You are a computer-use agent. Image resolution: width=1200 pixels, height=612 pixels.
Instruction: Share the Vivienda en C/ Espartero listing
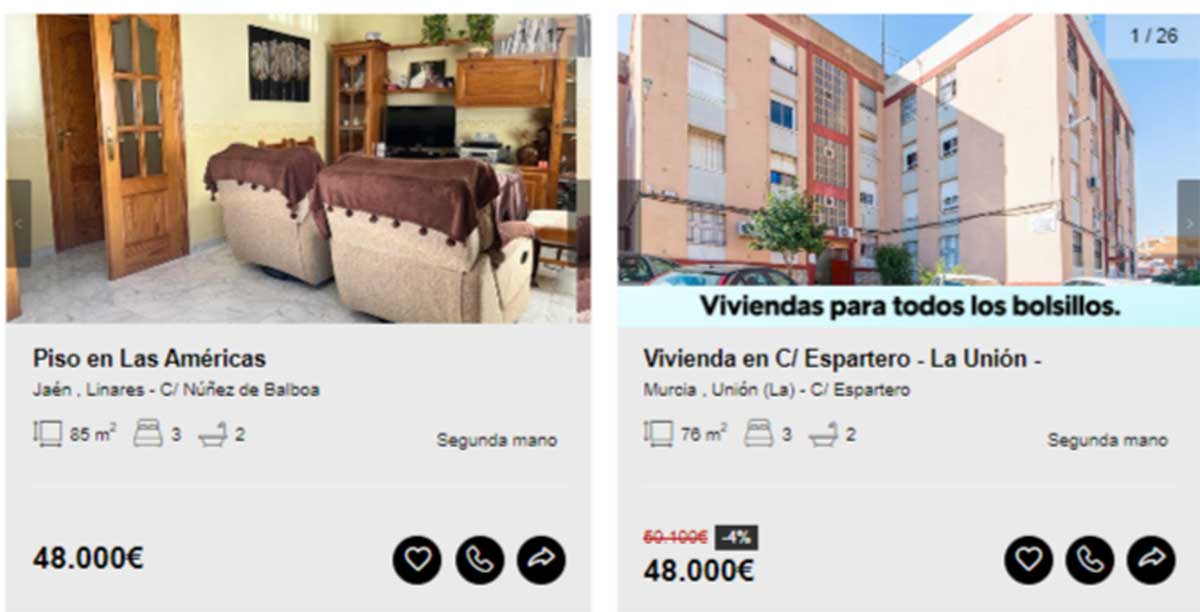pyautogui.click(x=1151, y=560)
